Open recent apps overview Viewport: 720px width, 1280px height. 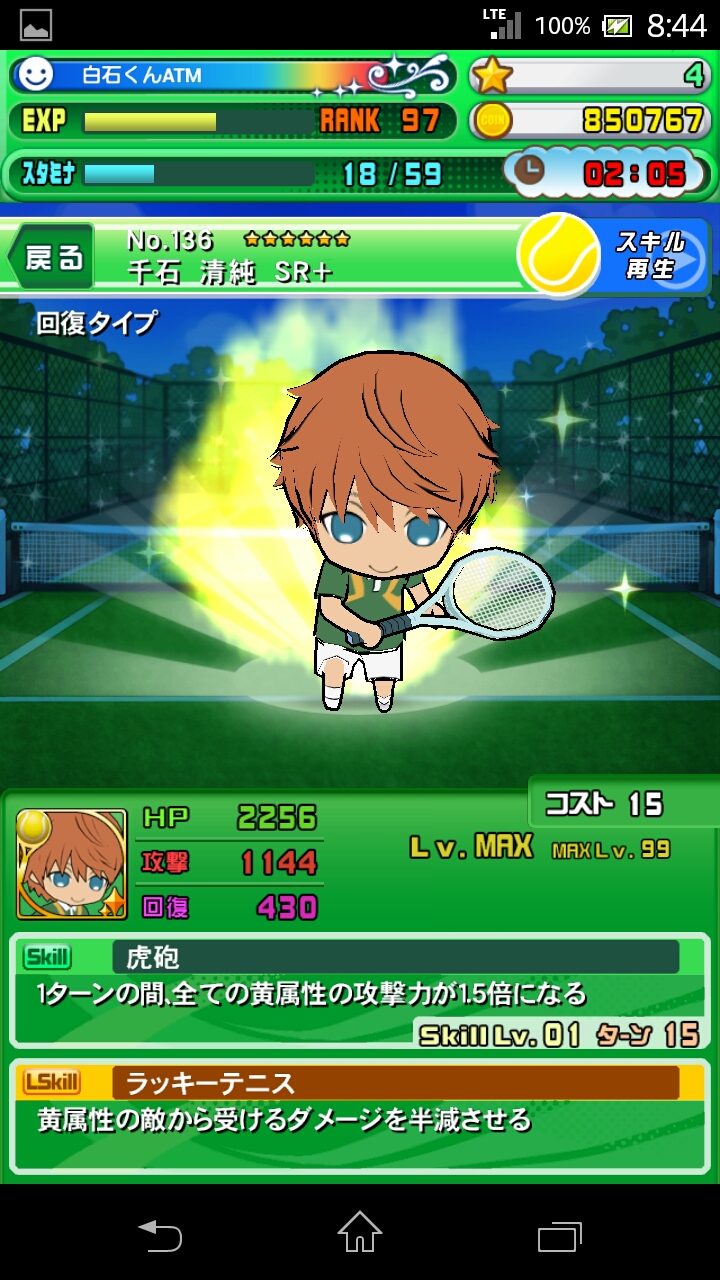560,1234
